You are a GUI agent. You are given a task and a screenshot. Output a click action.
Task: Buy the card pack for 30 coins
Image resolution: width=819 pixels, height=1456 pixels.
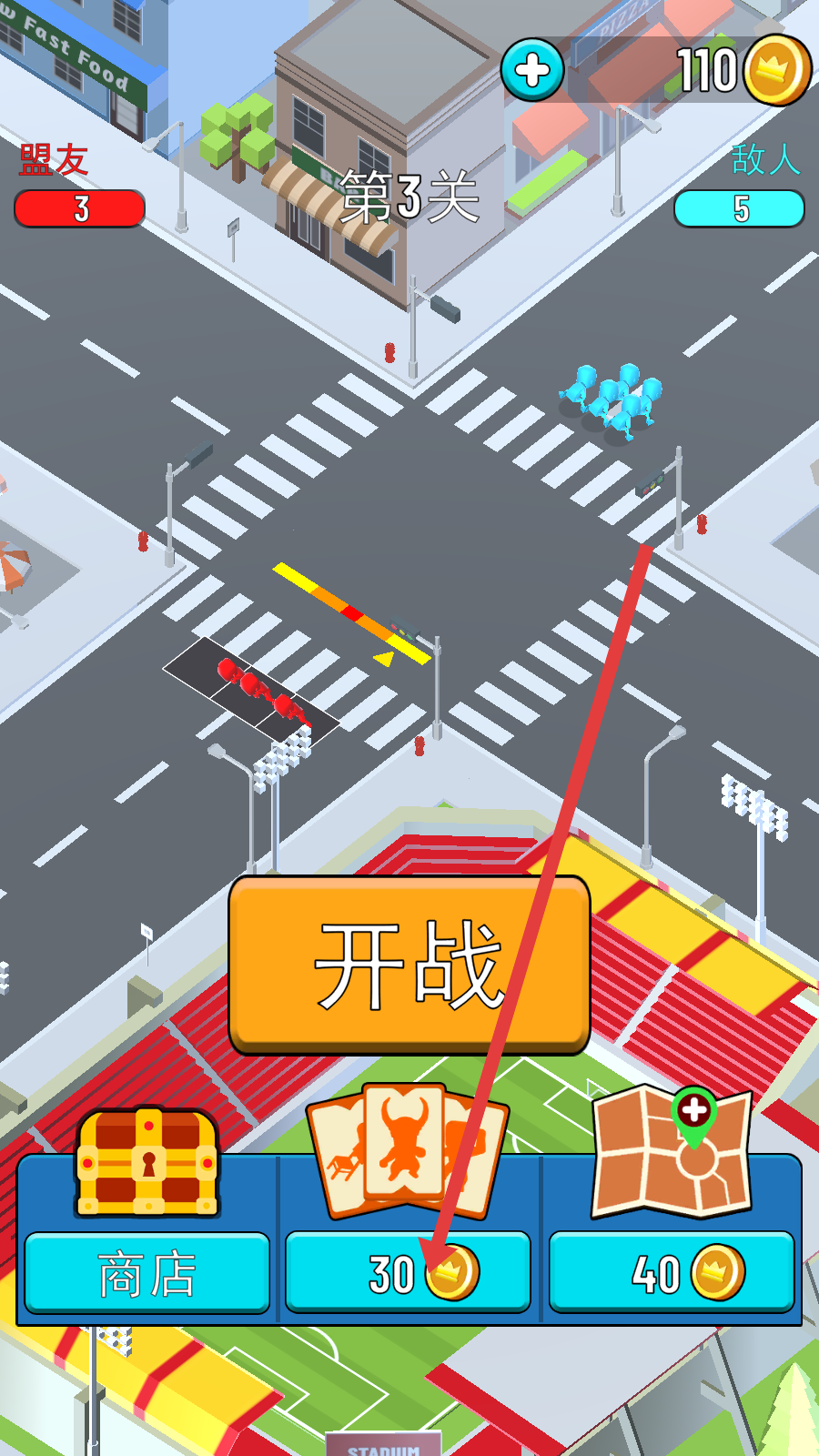[408, 1272]
